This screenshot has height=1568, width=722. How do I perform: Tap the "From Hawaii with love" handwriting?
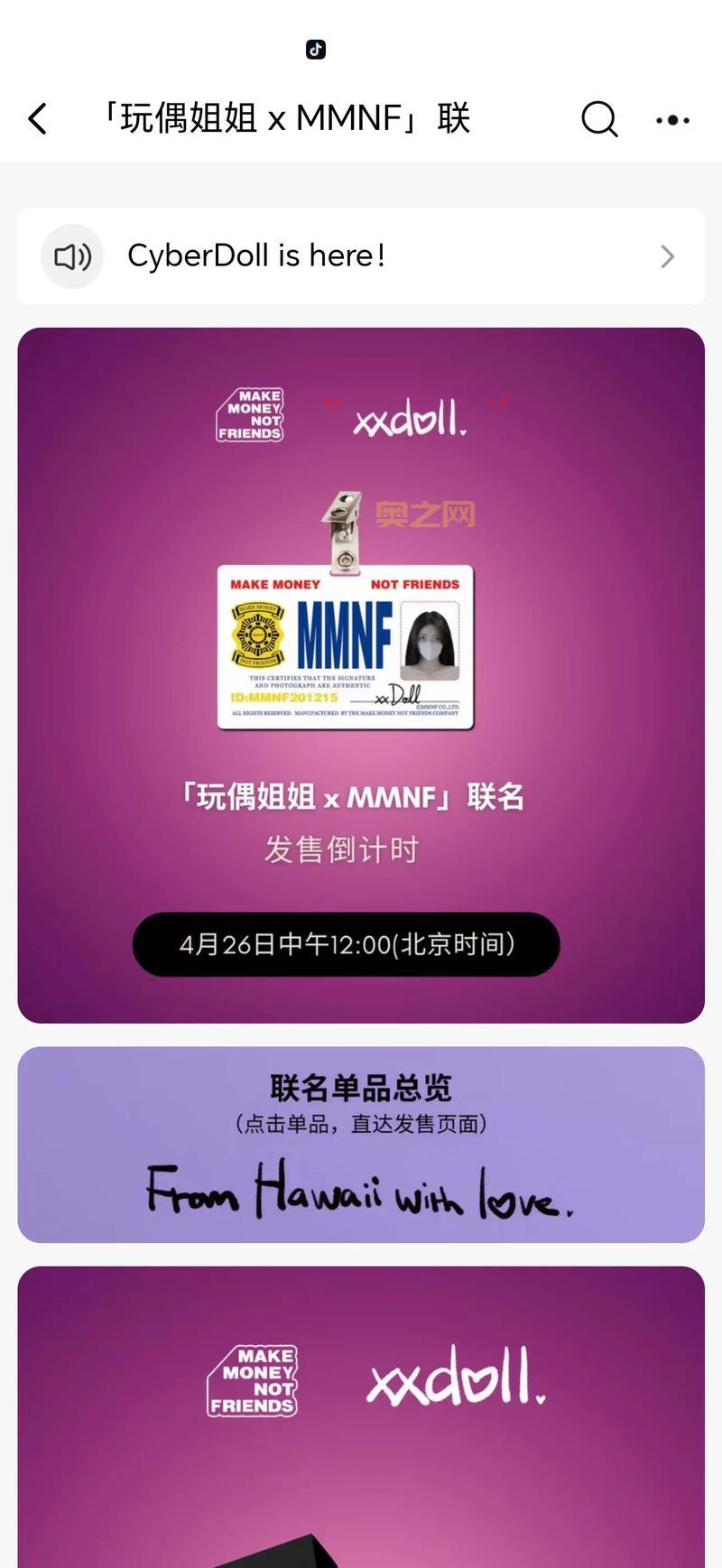pyautogui.click(x=361, y=1194)
